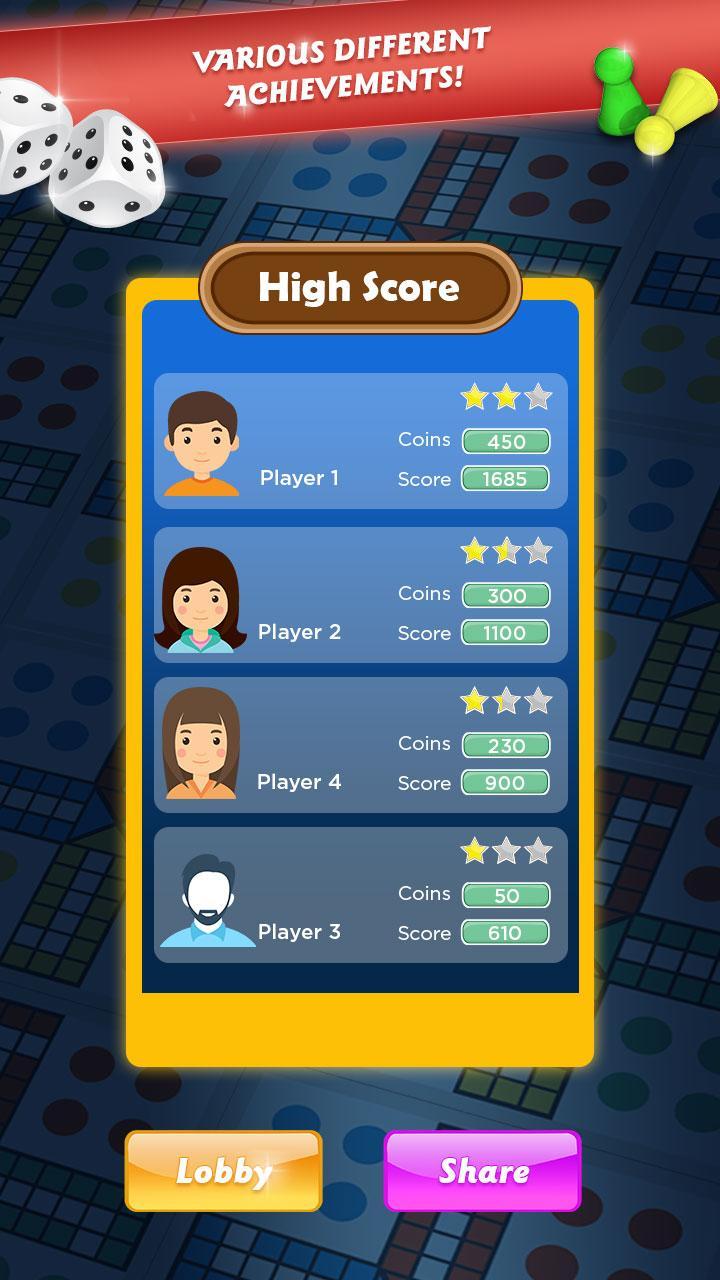
Task: Tap Player 4's avatar portrait
Action: pyautogui.click(x=199, y=745)
